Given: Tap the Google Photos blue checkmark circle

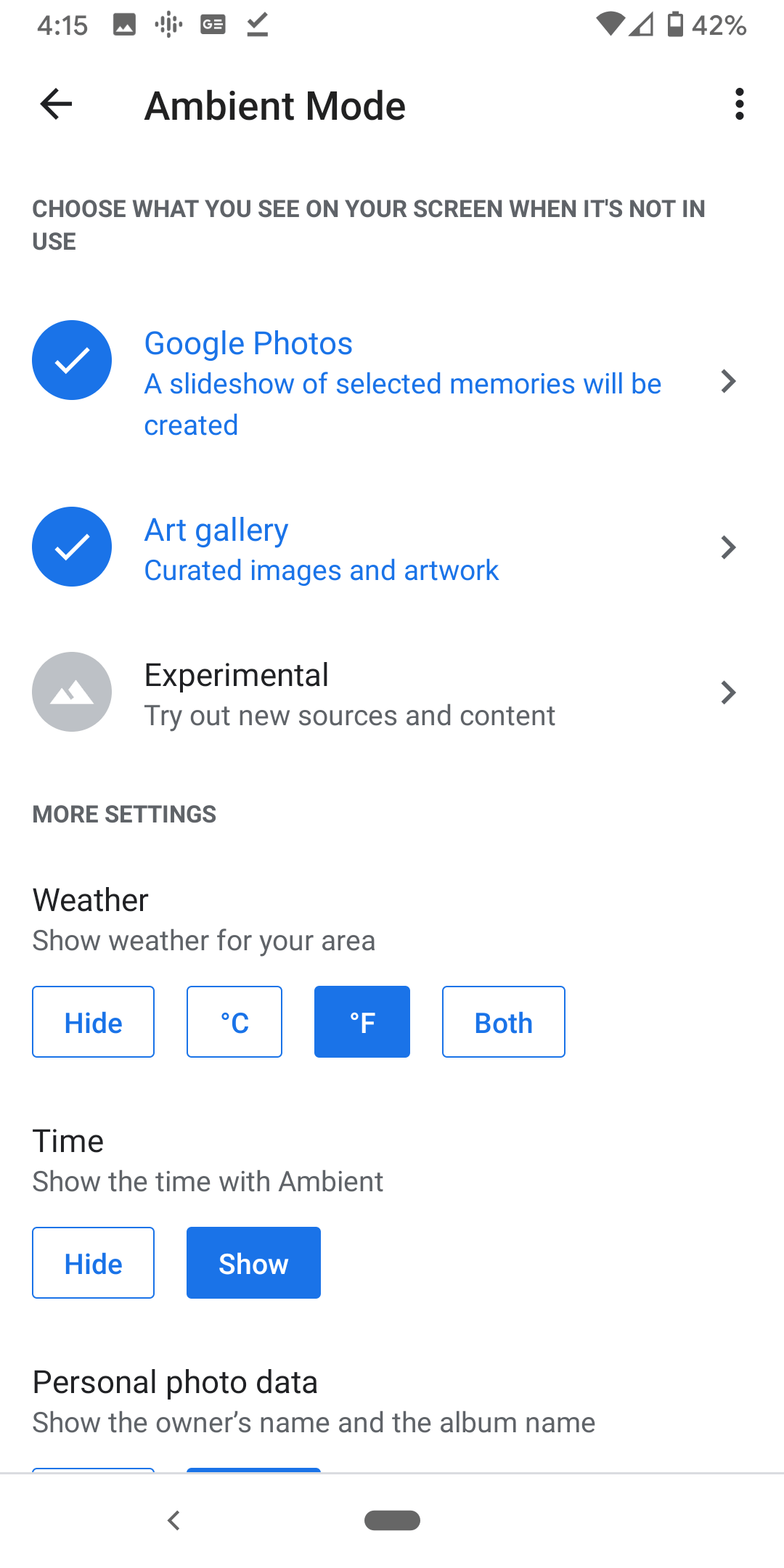Looking at the screenshot, I should (71, 359).
